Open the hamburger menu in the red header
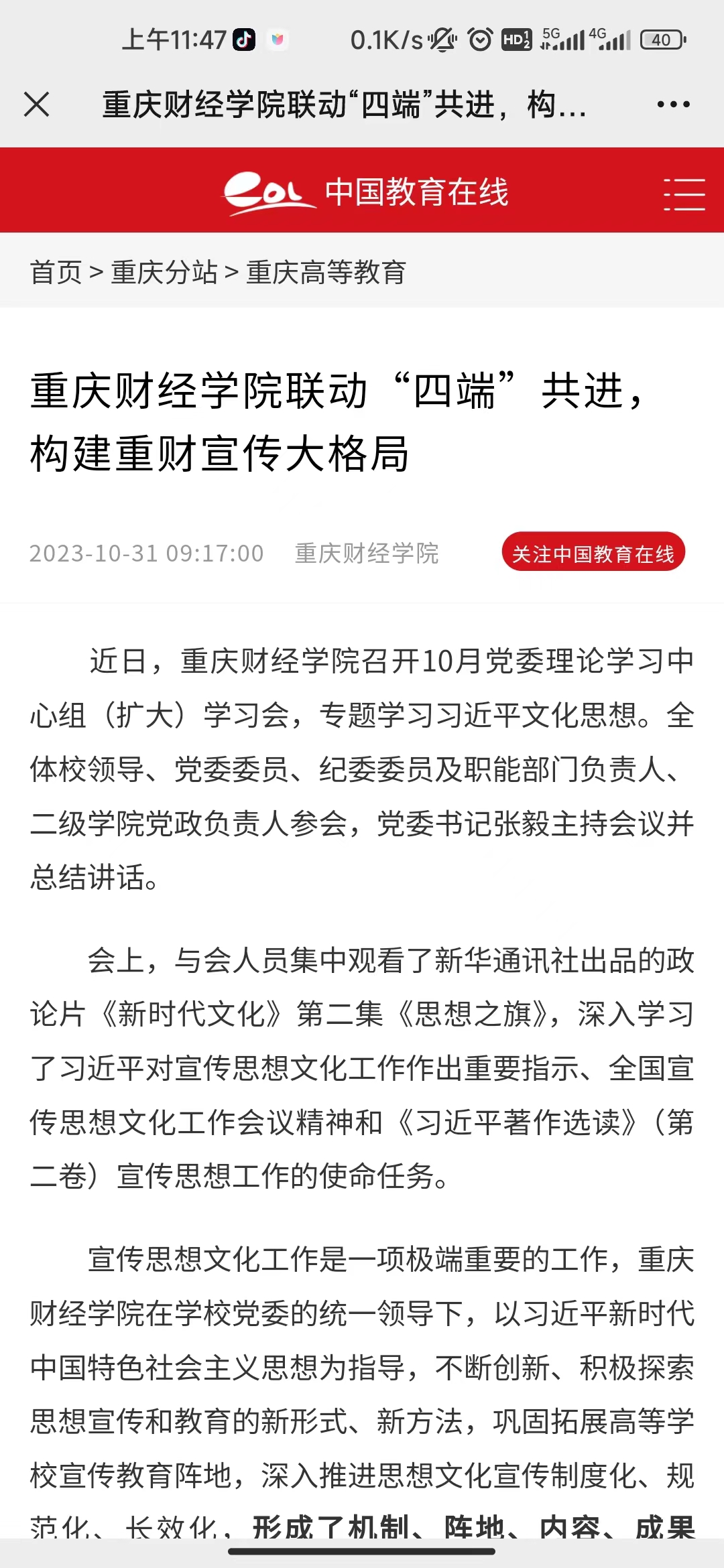Viewport: 724px width, 1568px height. click(x=684, y=194)
